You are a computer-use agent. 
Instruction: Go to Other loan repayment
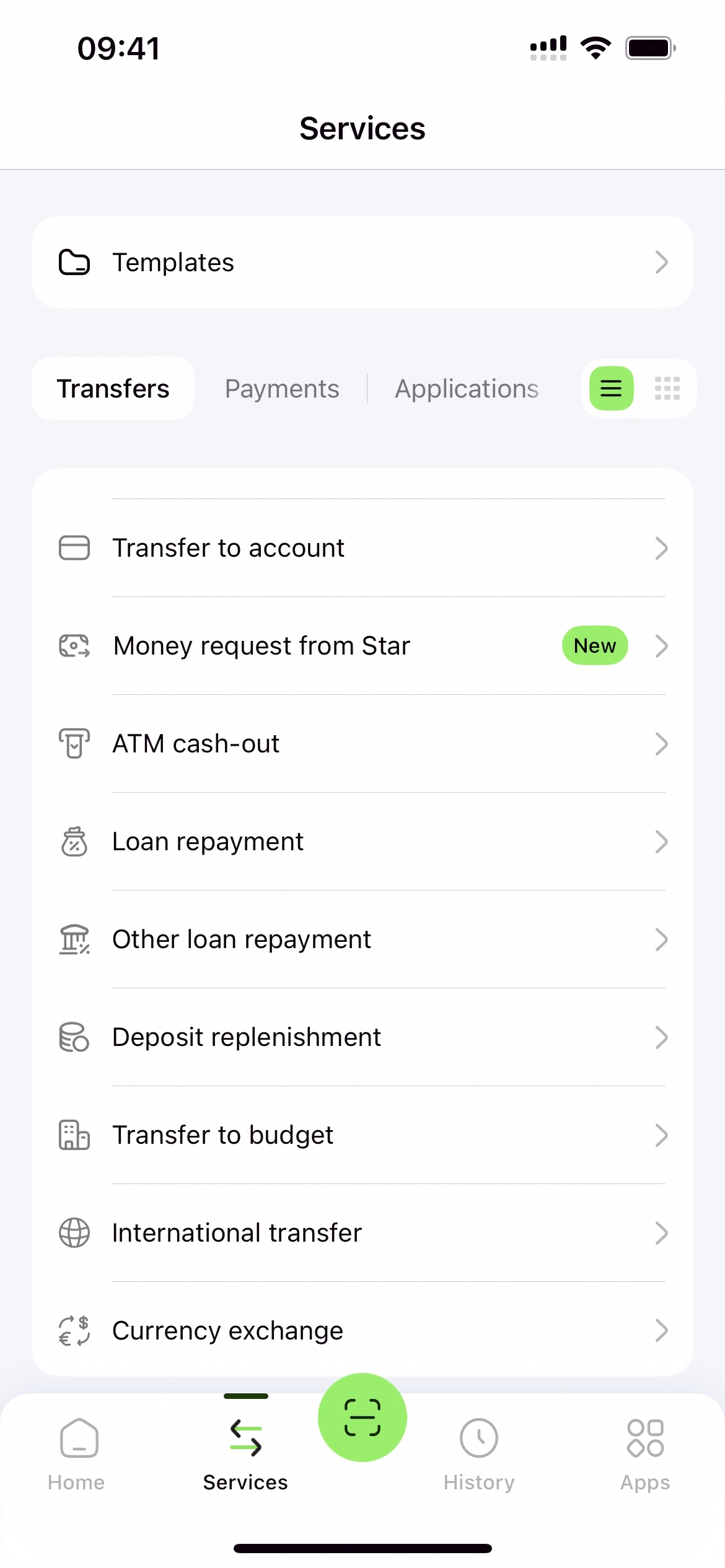(362, 939)
